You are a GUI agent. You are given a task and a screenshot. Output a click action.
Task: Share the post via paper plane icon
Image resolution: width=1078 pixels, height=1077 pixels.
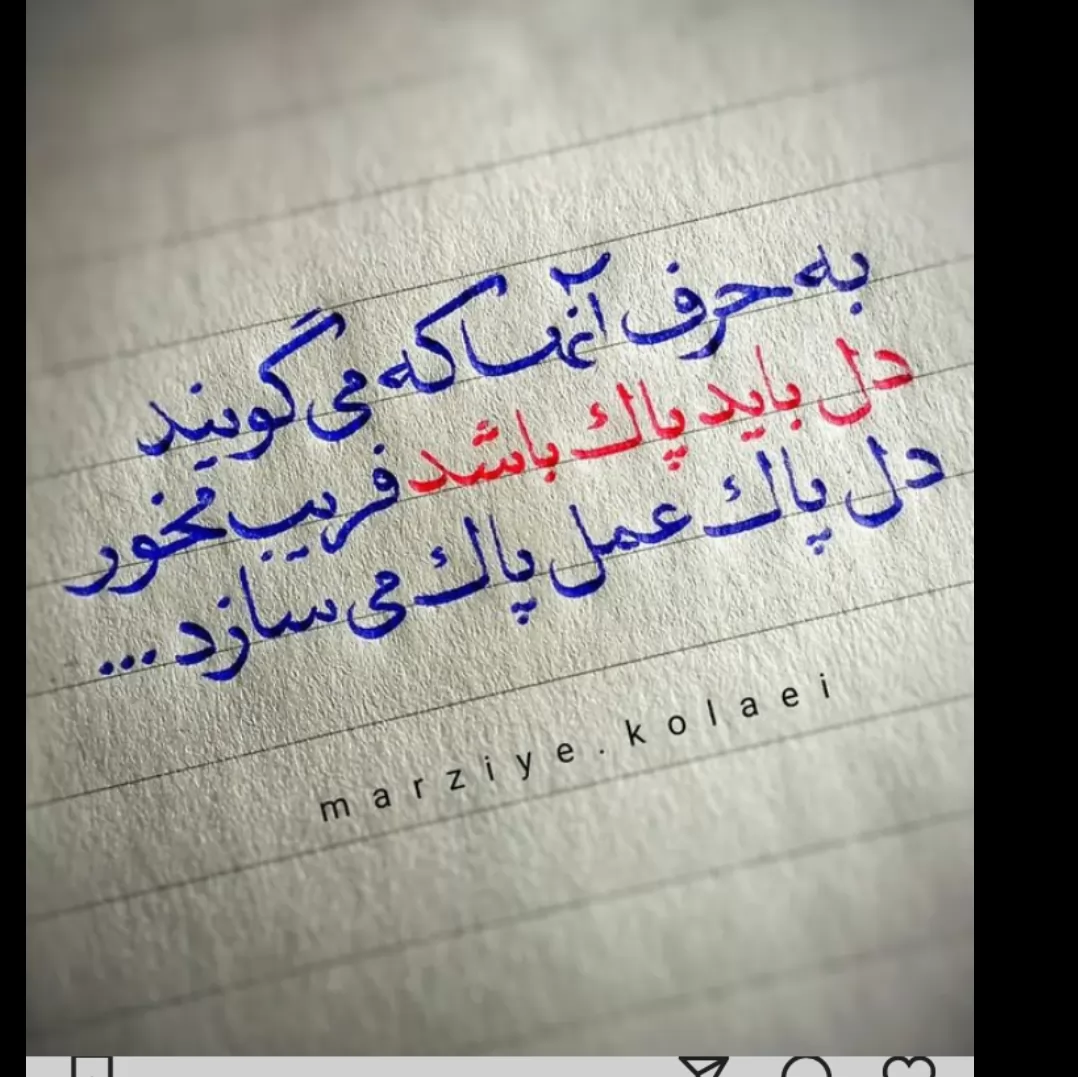[x=703, y=1068]
